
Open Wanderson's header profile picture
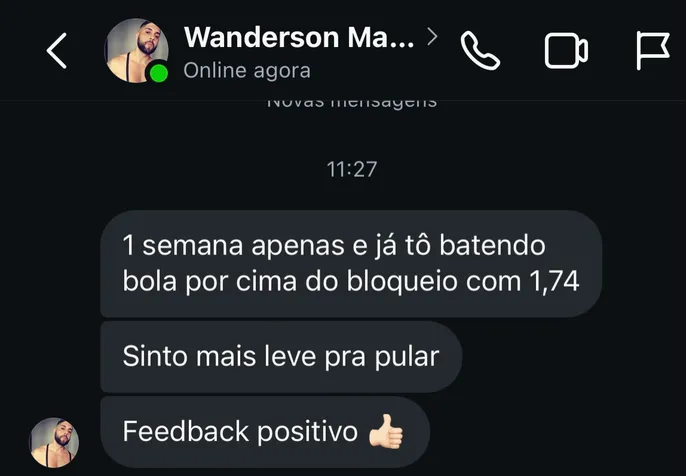pos(137,50)
